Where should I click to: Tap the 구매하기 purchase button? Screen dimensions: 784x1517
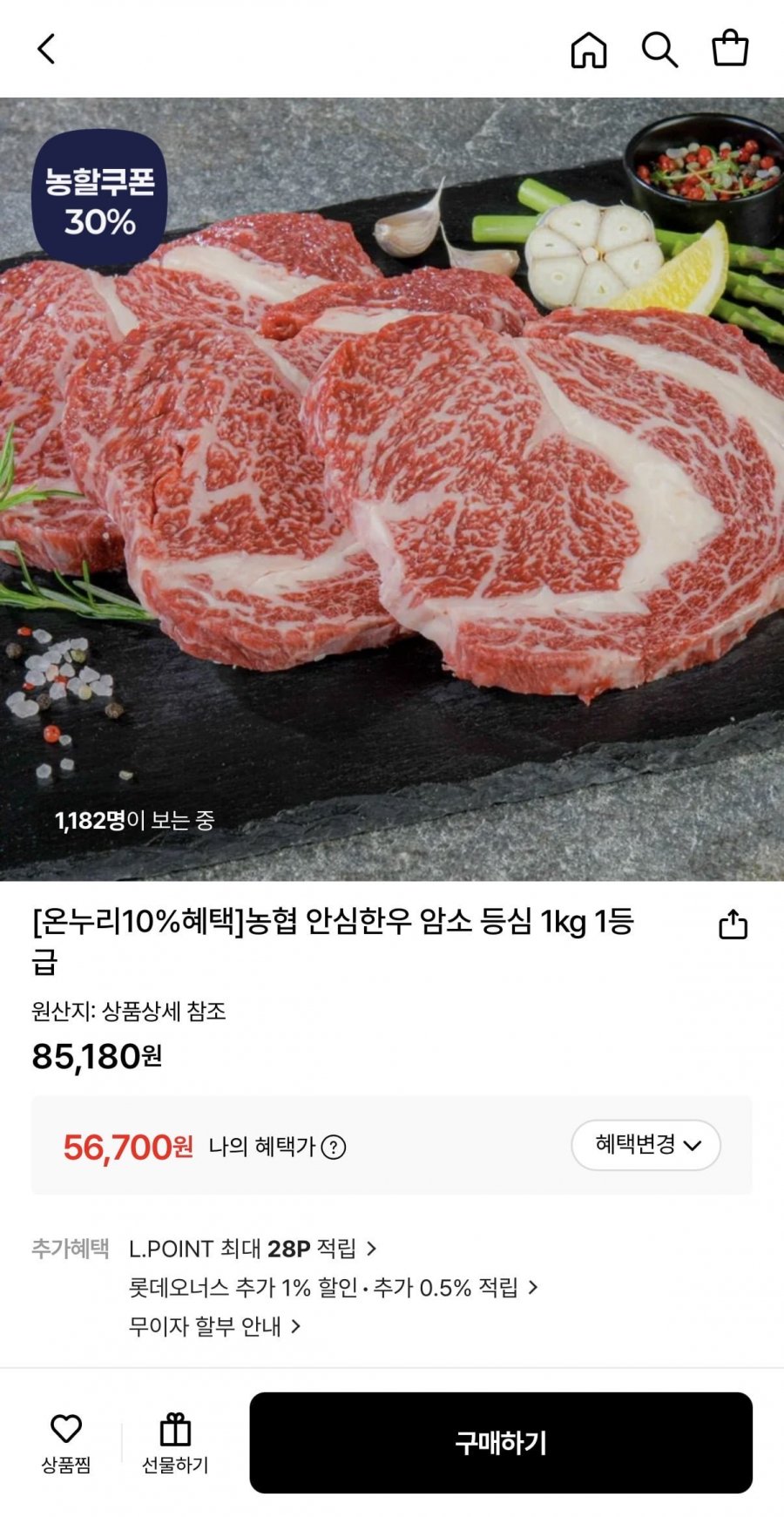(501, 1442)
